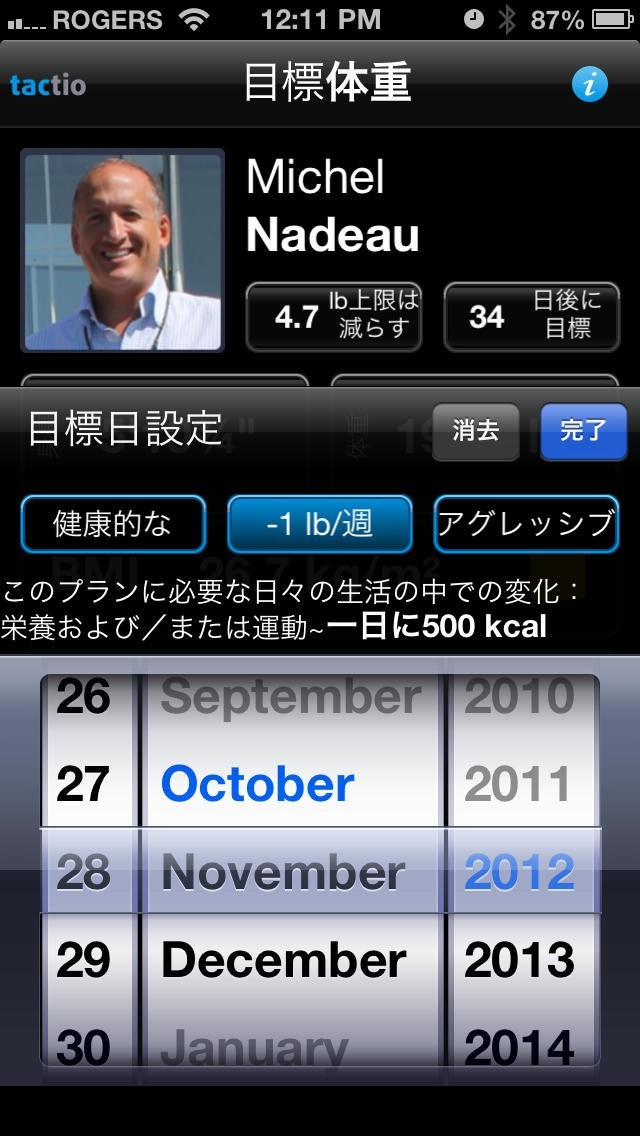Select the 健康的な plan
Screen dimensions: 640x1136
pos(113,524)
